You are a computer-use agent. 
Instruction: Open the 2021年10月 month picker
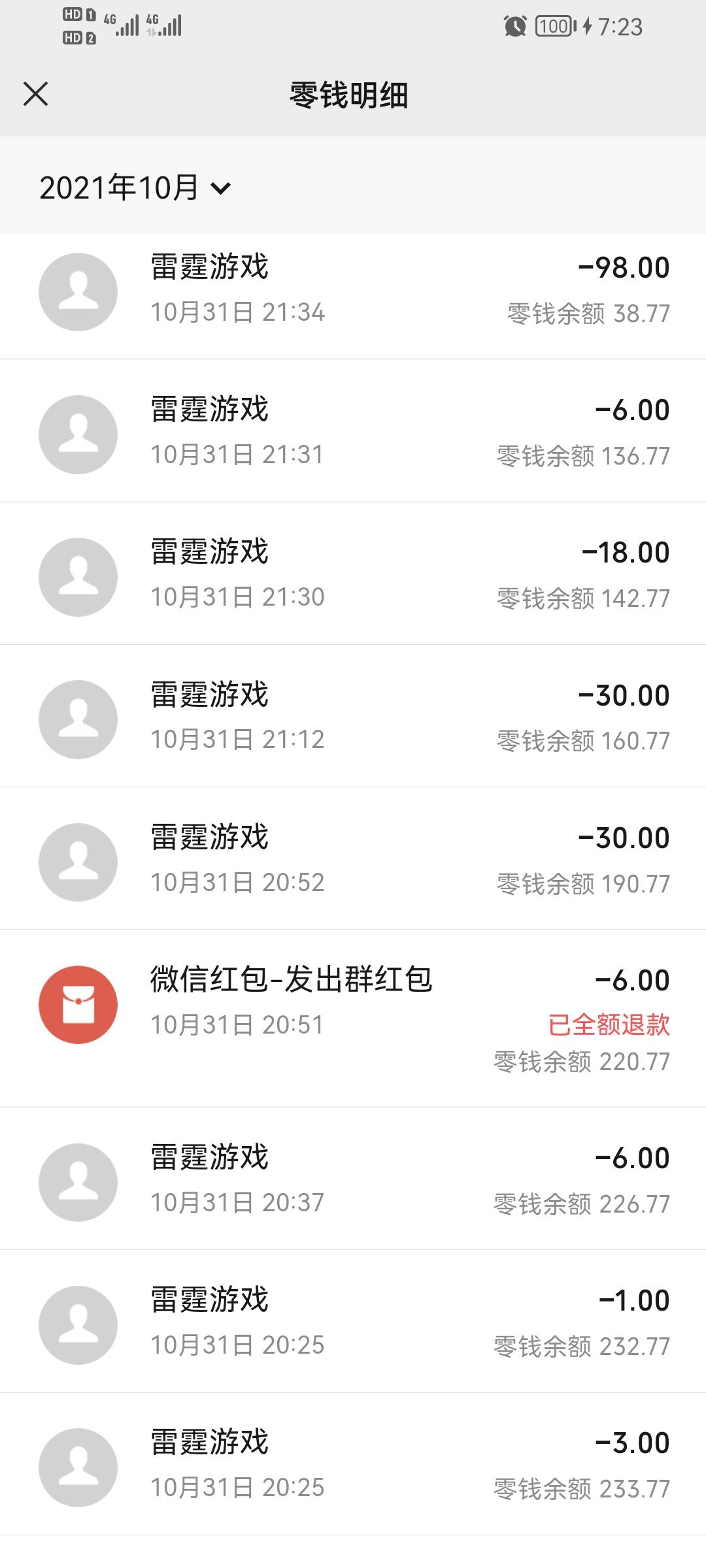[135, 188]
